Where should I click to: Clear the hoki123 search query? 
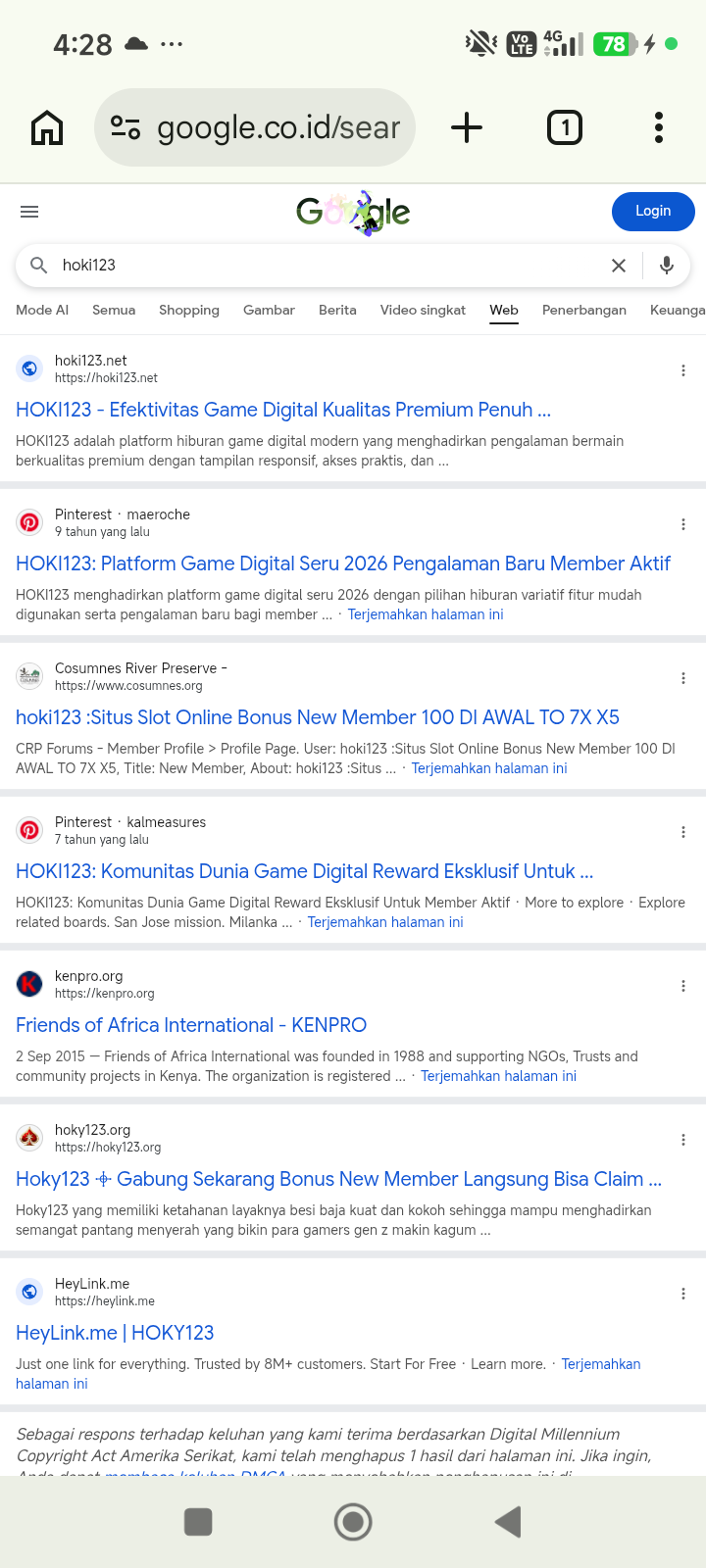619,266
